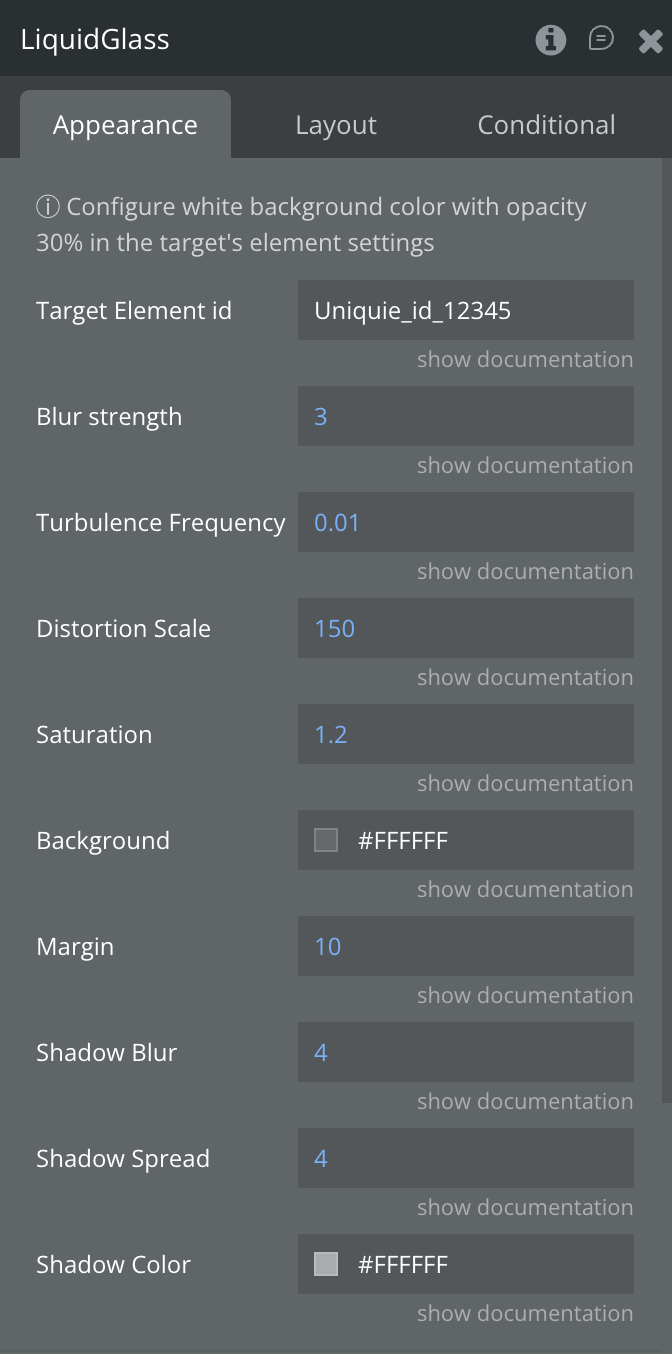Show documentation for Target Element id
672x1354 pixels.
pos(524,360)
